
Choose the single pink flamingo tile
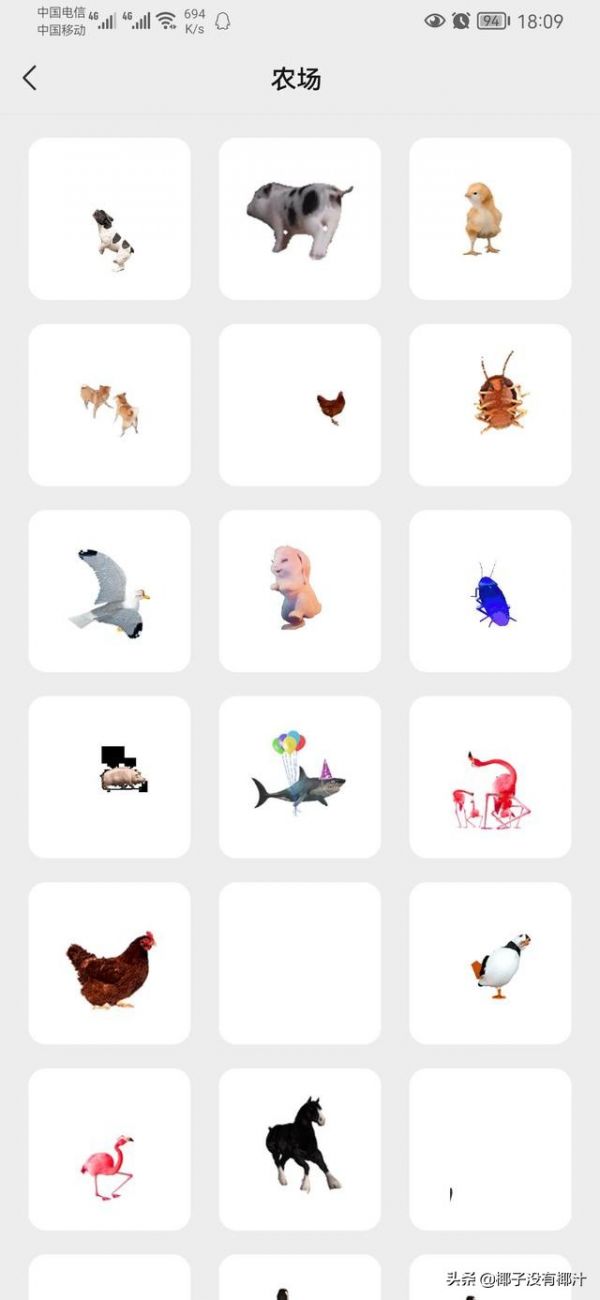[x=110, y=1149]
